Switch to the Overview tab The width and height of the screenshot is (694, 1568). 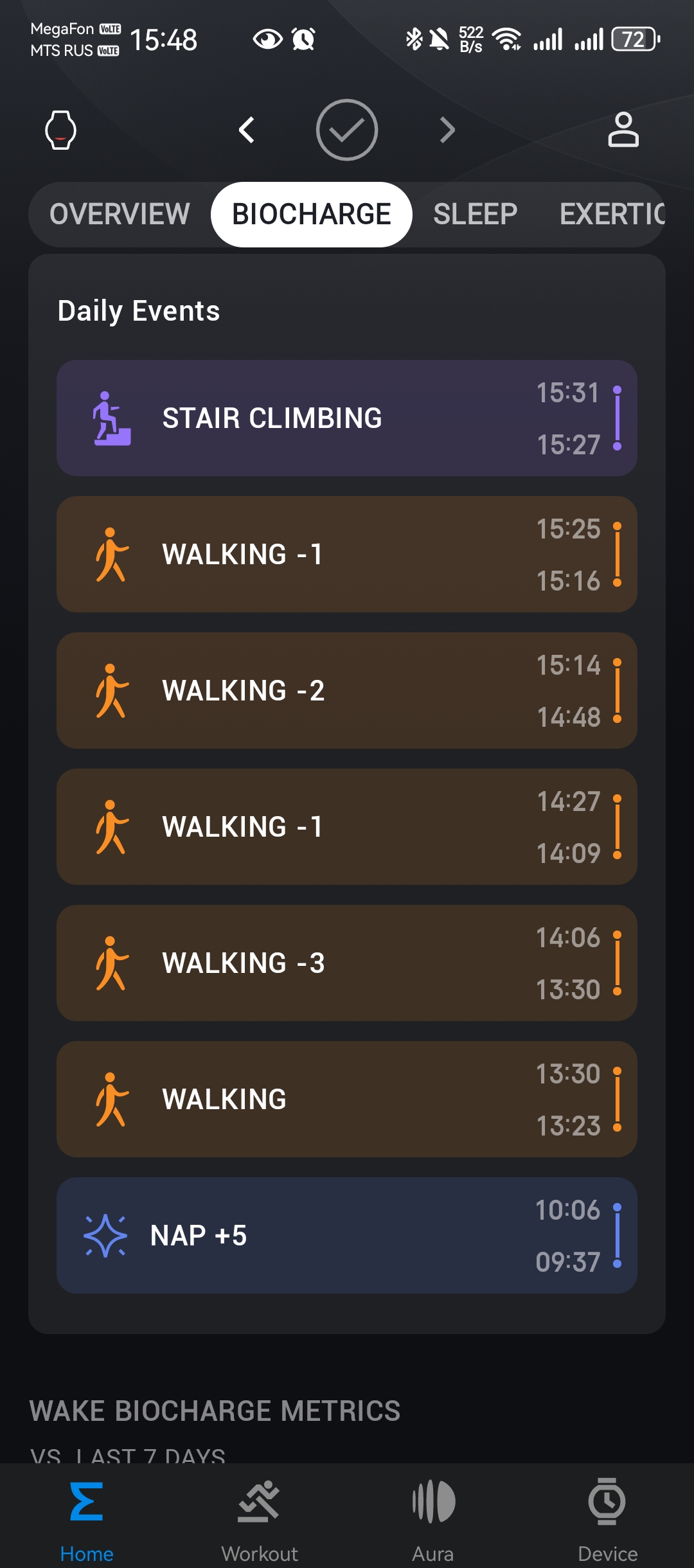coord(120,214)
